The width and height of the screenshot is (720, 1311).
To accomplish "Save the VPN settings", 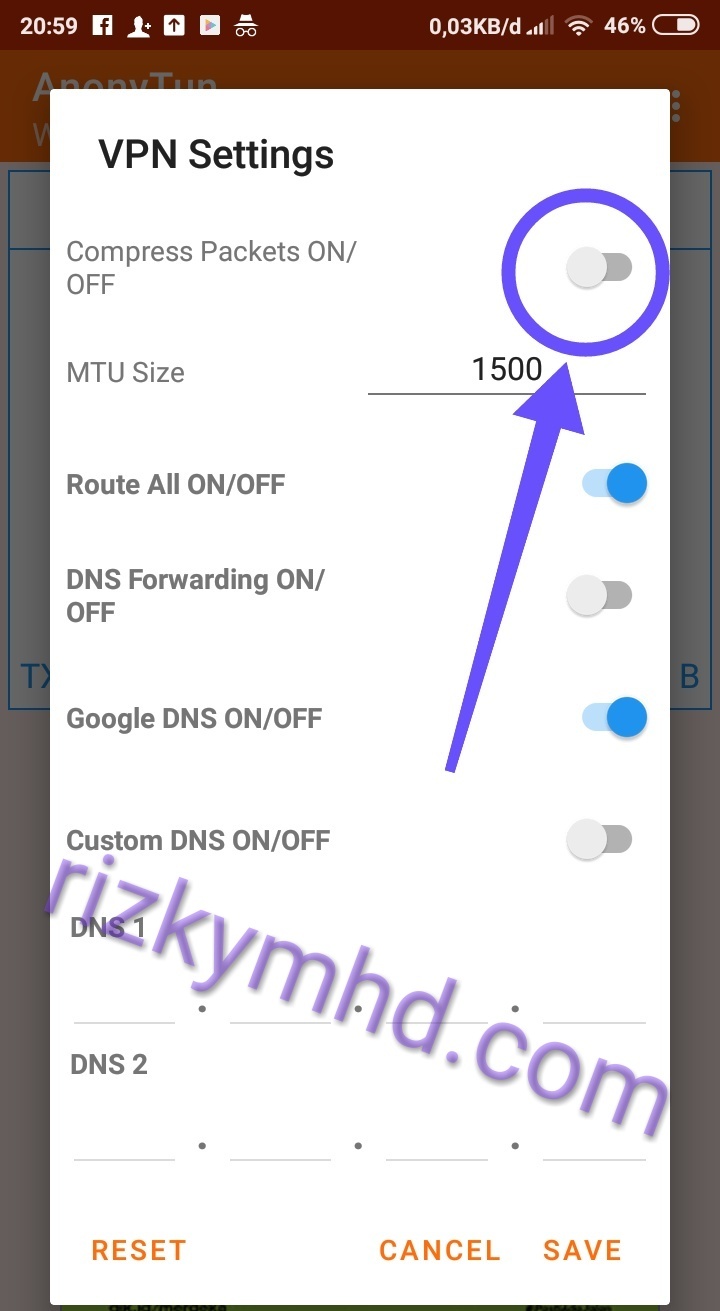I will [582, 1250].
